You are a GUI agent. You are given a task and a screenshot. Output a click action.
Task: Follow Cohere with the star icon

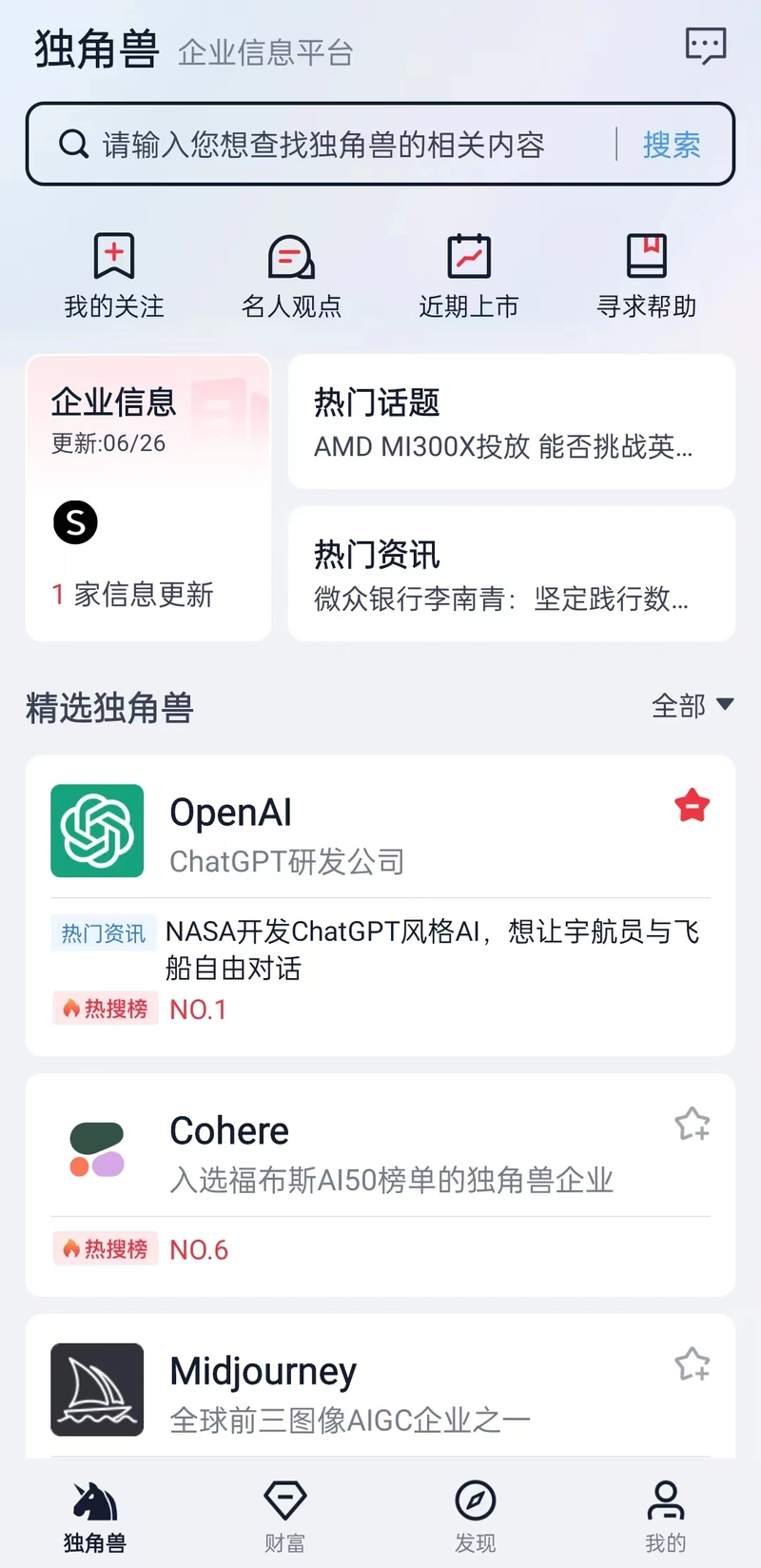click(693, 1124)
